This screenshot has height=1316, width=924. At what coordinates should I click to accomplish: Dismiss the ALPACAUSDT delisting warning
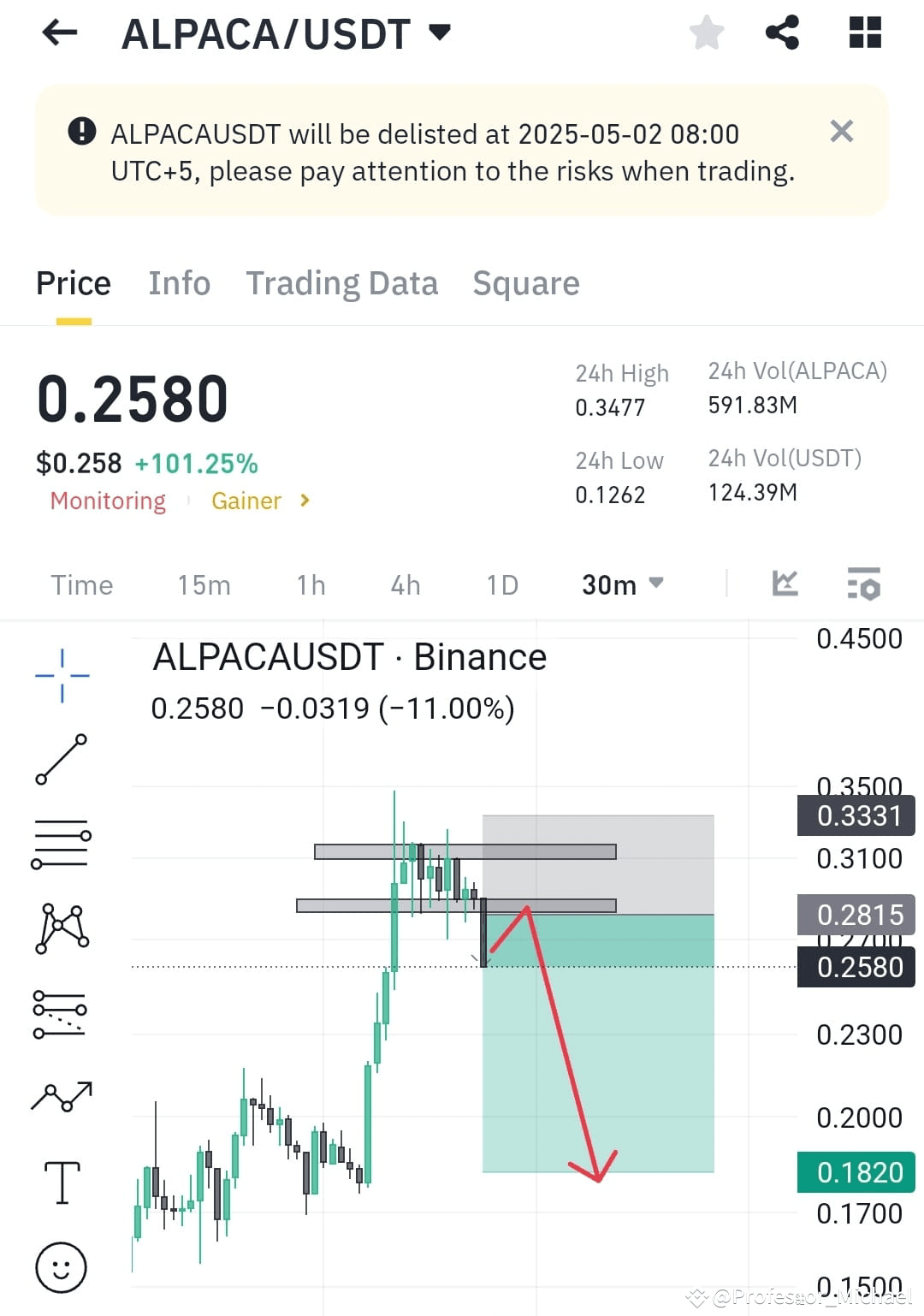pyautogui.click(x=842, y=131)
